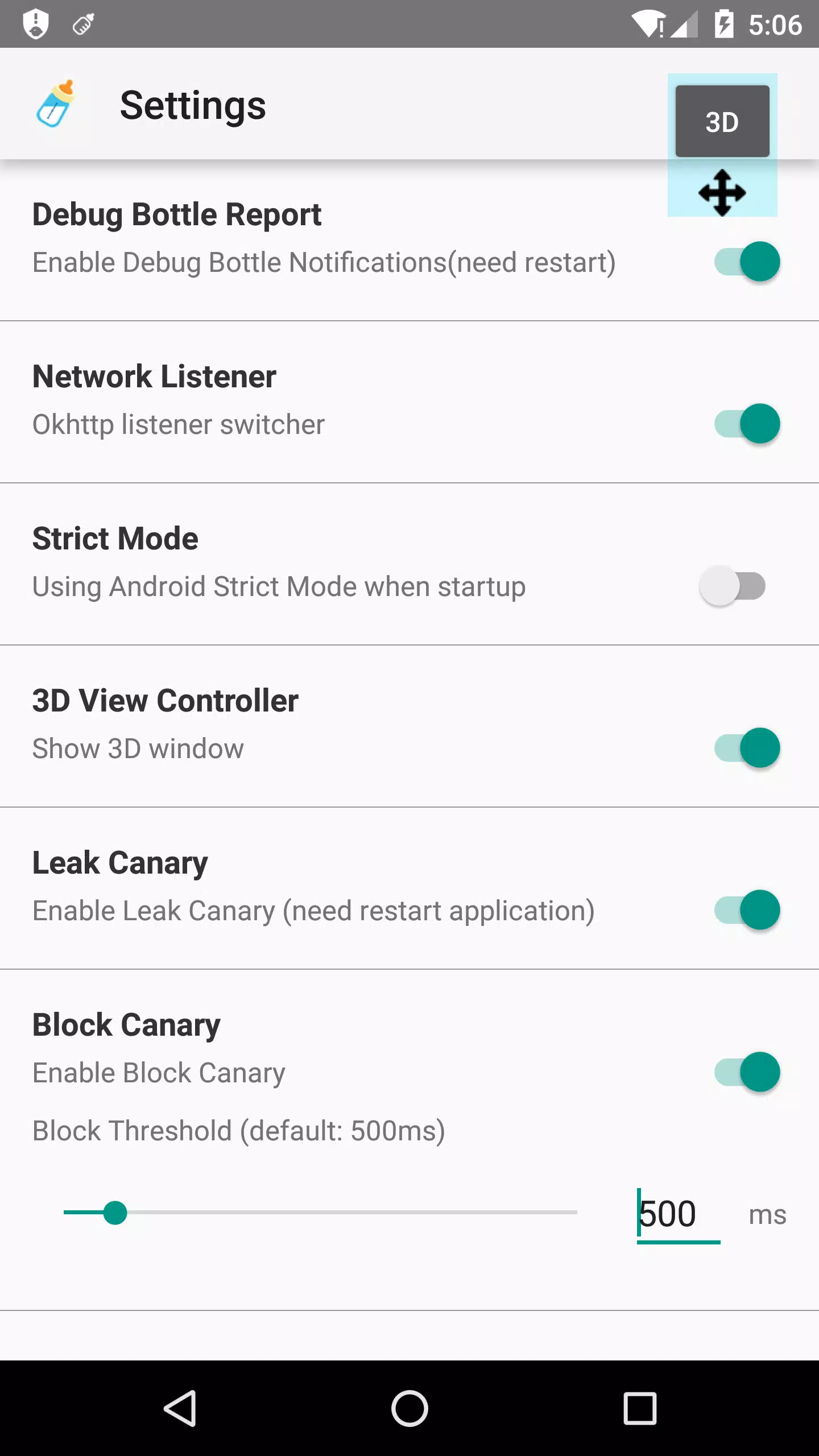The height and width of the screenshot is (1456, 819).
Task: Switch off Block Canary
Action: point(747,1072)
